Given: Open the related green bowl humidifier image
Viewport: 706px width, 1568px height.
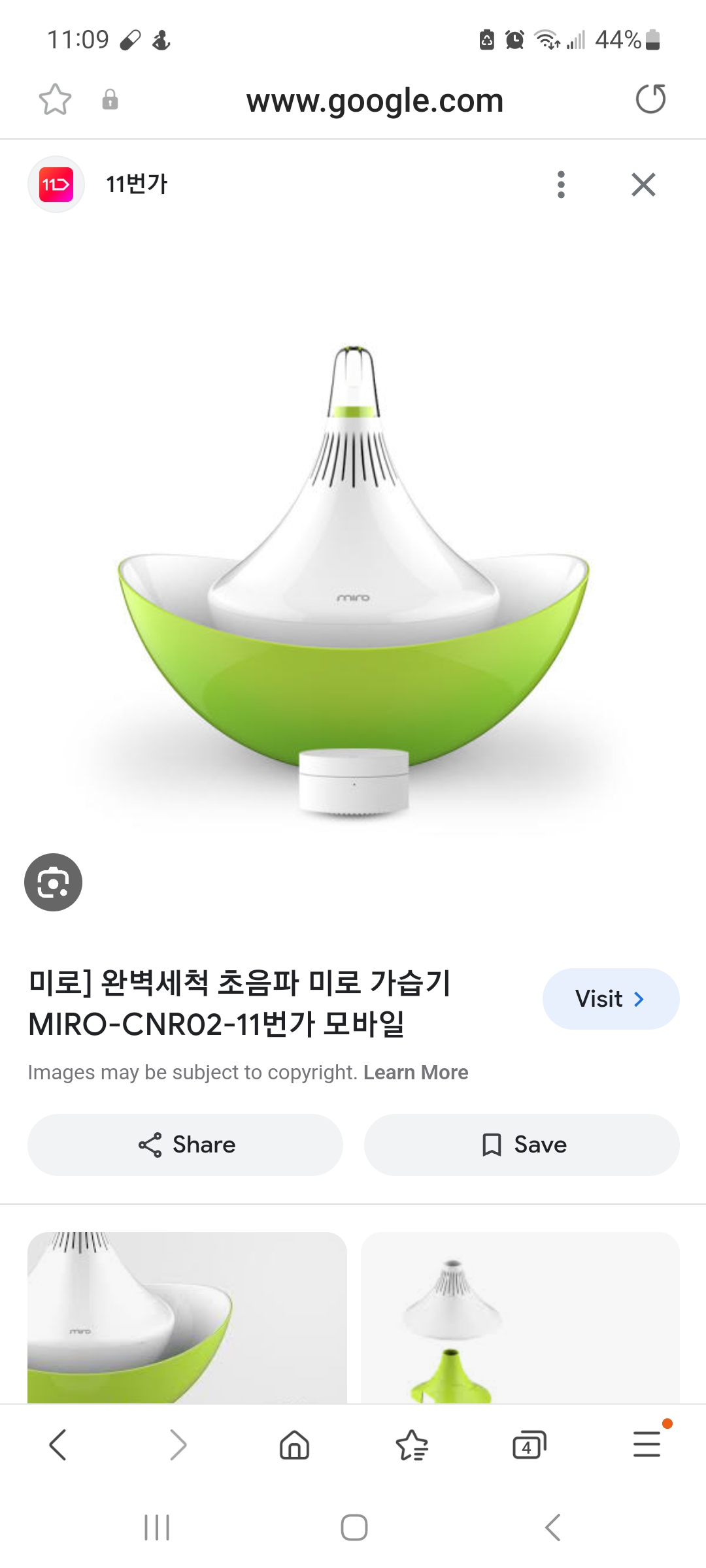Looking at the screenshot, I should (187, 1317).
